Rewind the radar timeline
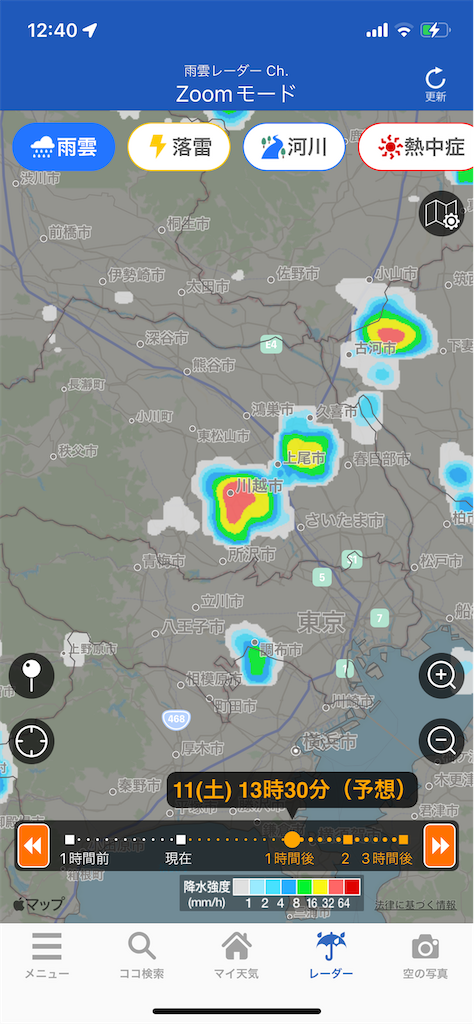The height and width of the screenshot is (1024, 474). (x=33, y=846)
